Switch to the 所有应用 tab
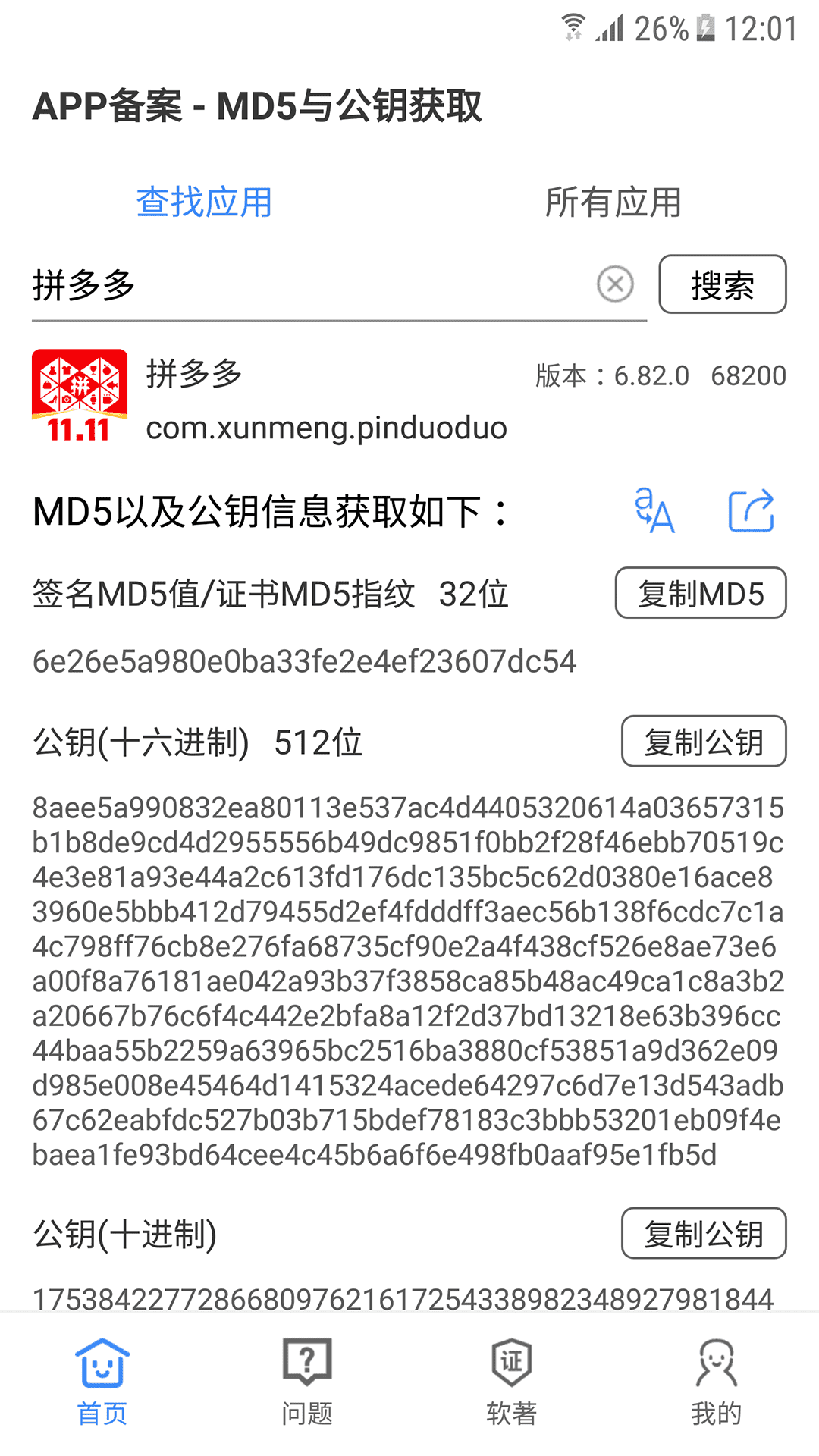Screen dimensions: 819x1456 (613, 202)
